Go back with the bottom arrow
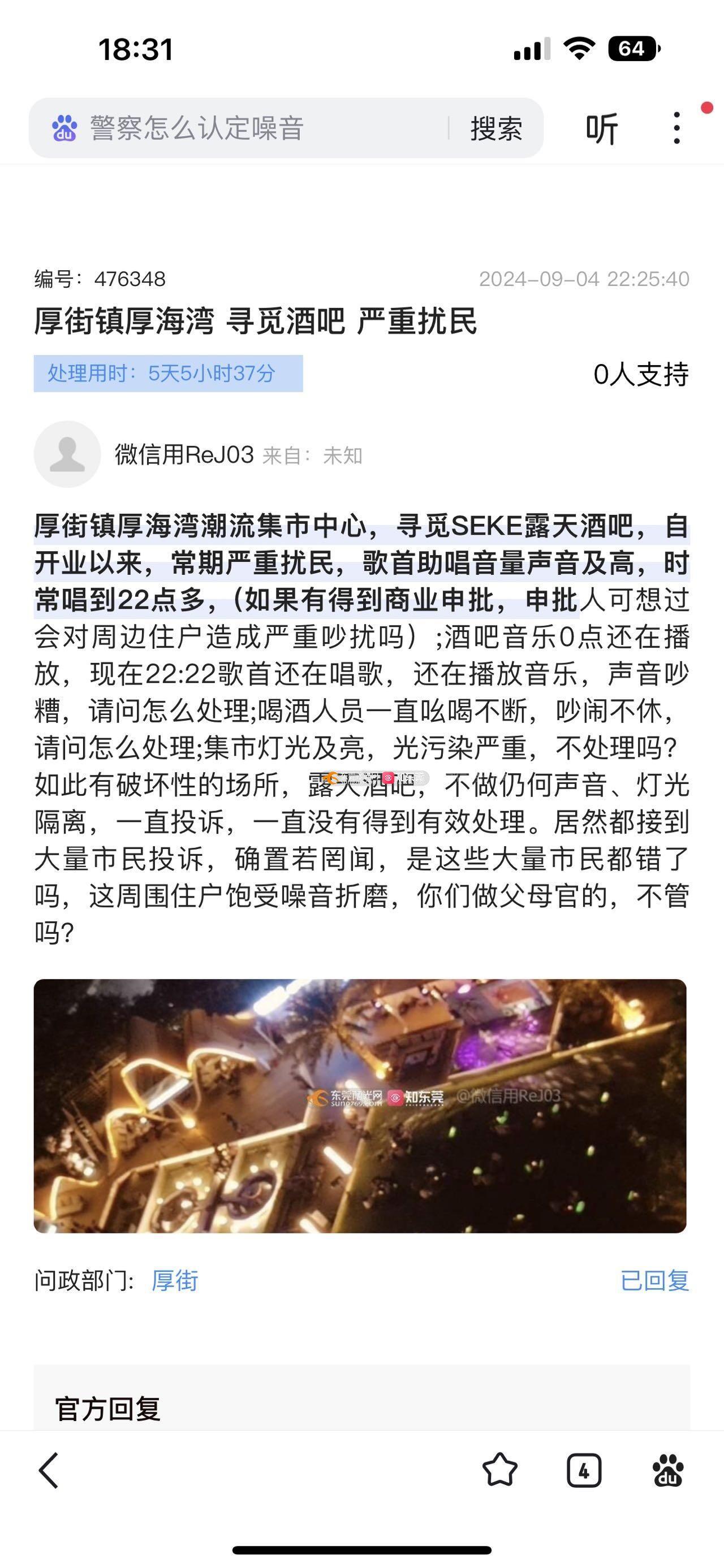This screenshot has height=1568, width=724. [x=49, y=1471]
